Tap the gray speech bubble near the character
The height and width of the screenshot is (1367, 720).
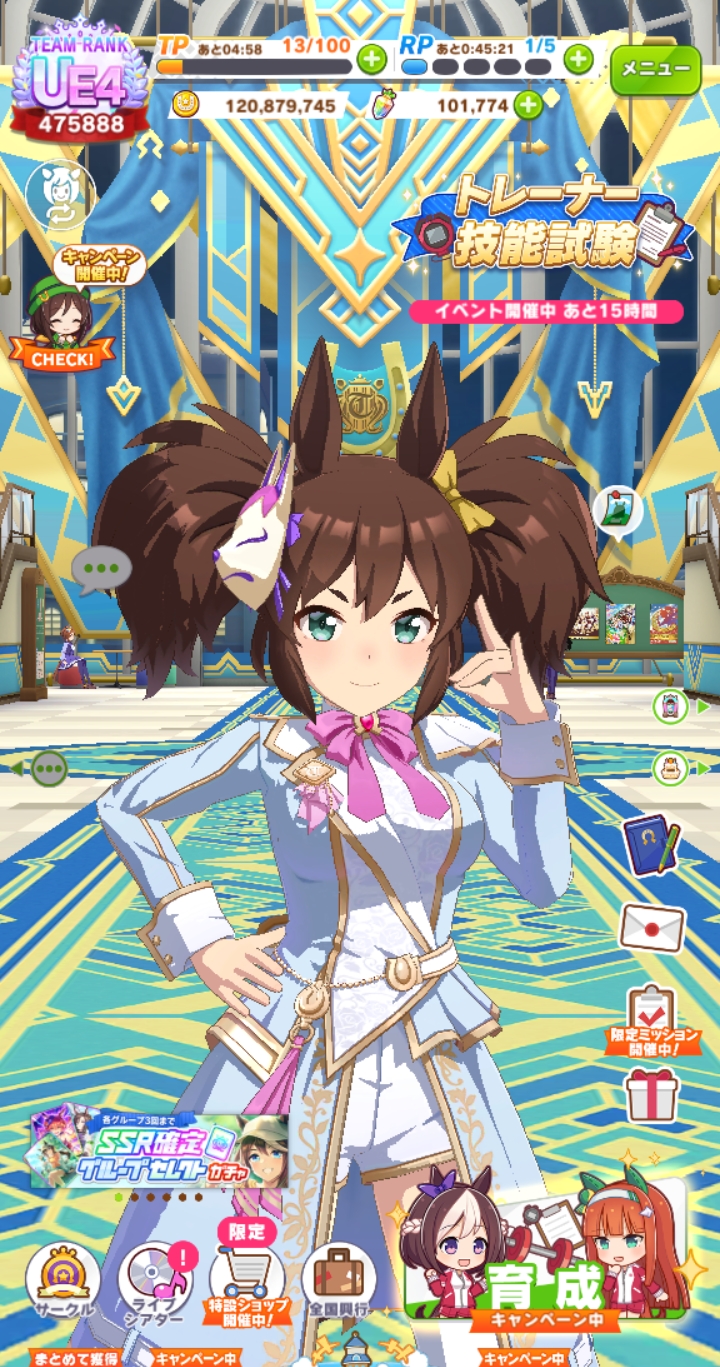(x=100, y=568)
